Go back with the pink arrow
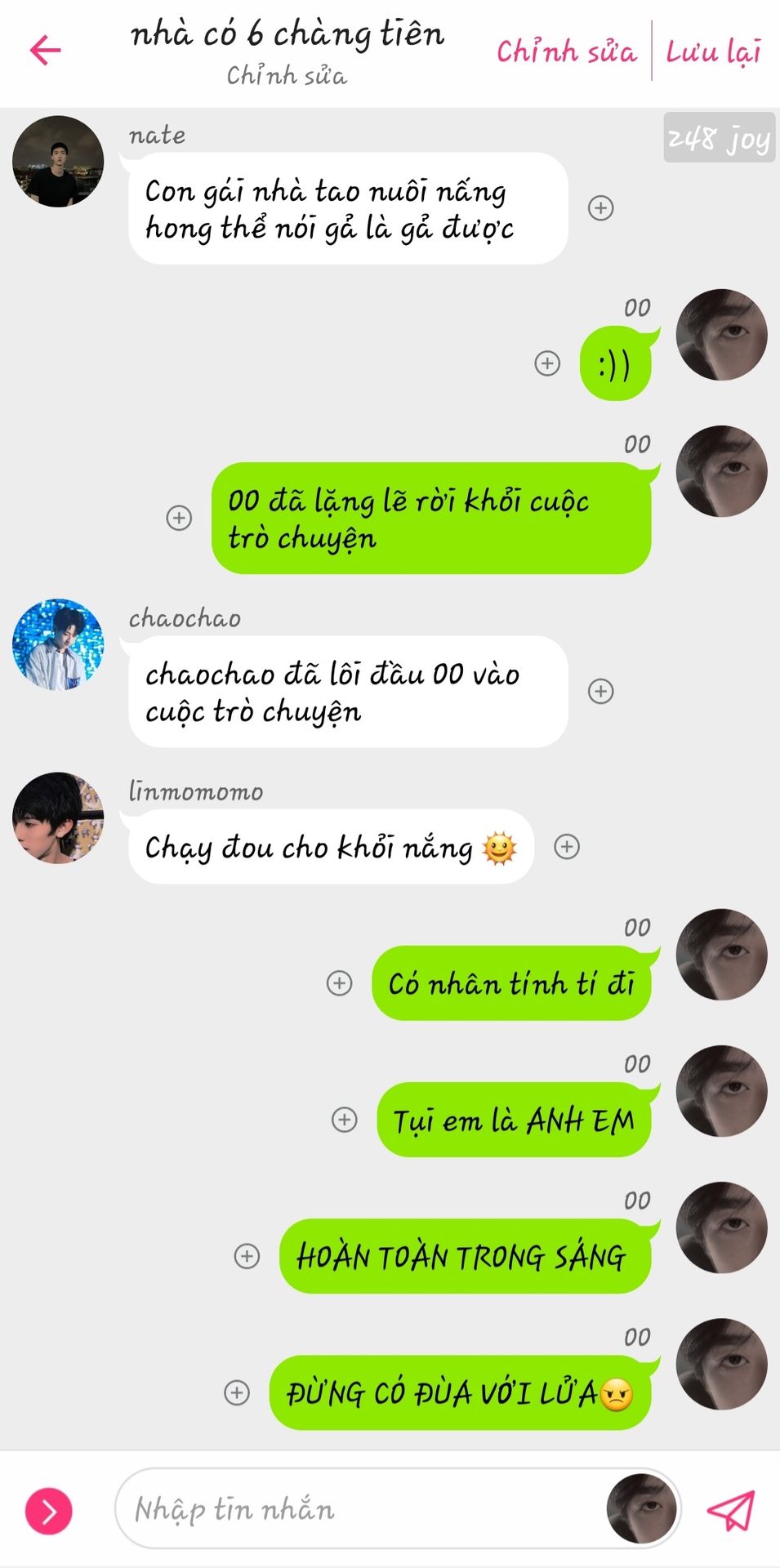This screenshot has width=780, height=1568. pyautogui.click(x=46, y=51)
